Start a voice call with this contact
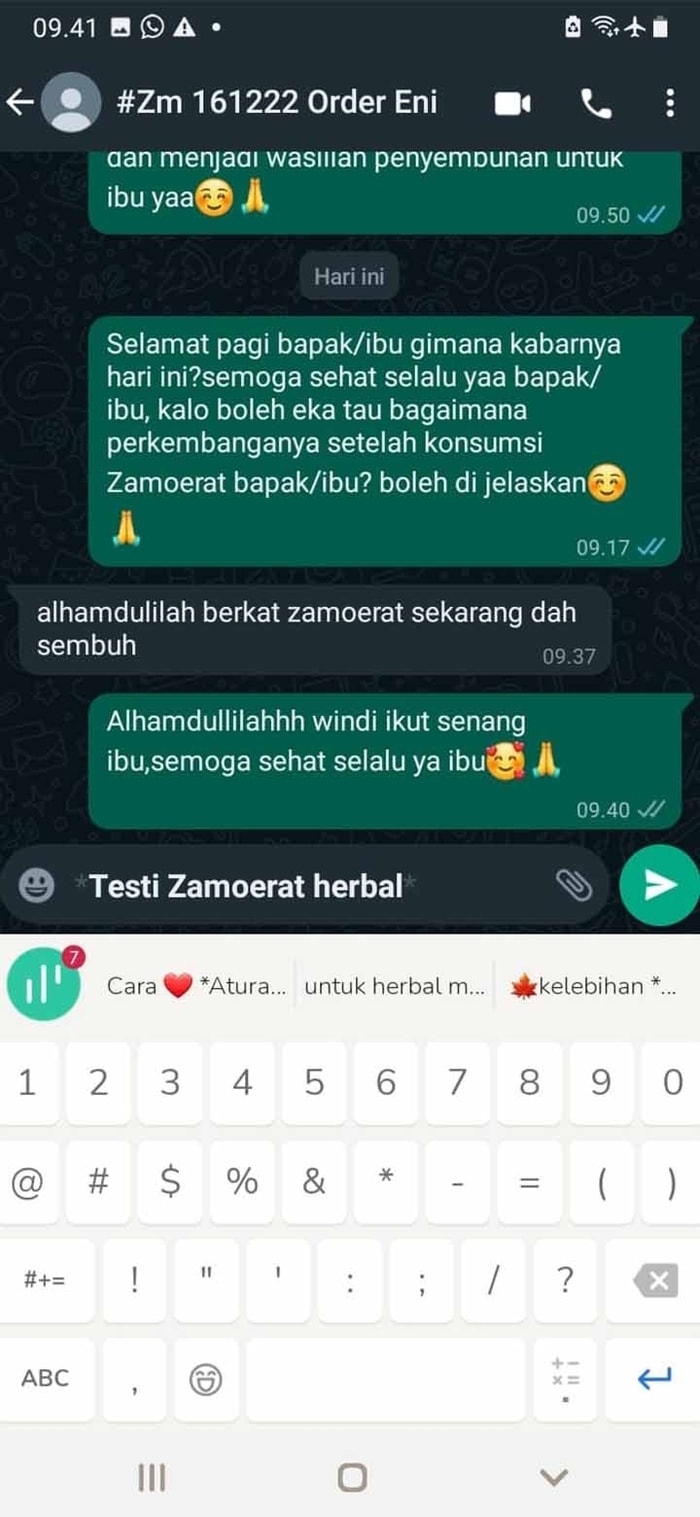Image resolution: width=700 pixels, height=1517 pixels. pyautogui.click(x=596, y=103)
